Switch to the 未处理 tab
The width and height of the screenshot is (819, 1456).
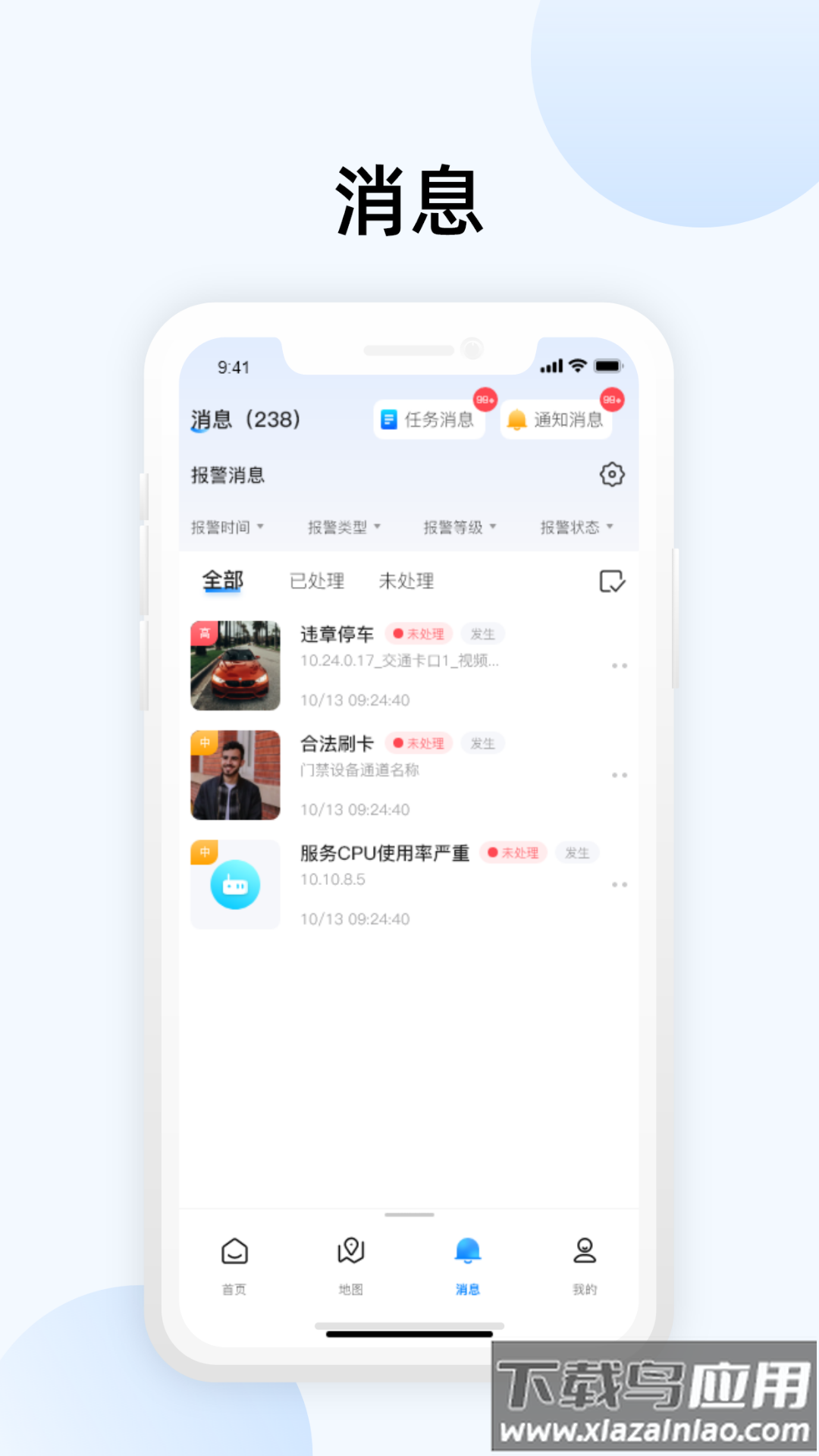(406, 581)
